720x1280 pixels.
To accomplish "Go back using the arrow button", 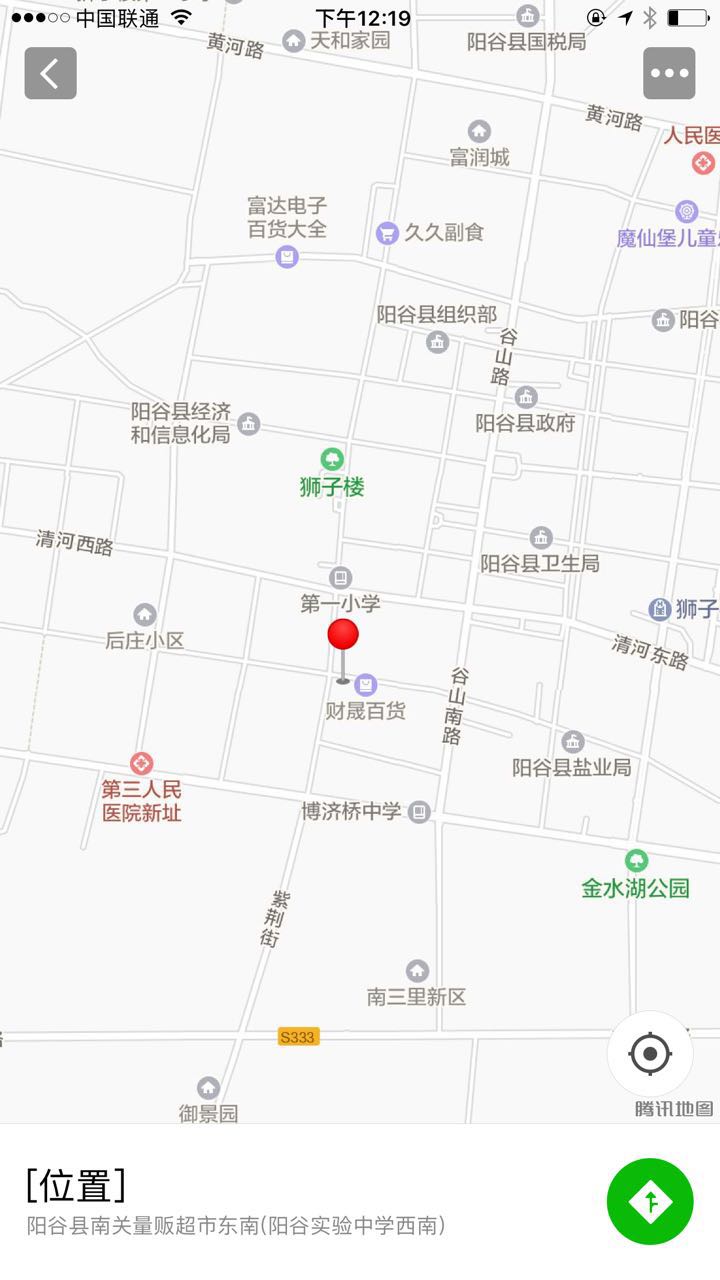I will pyautogui.click(x=50, y=73).
